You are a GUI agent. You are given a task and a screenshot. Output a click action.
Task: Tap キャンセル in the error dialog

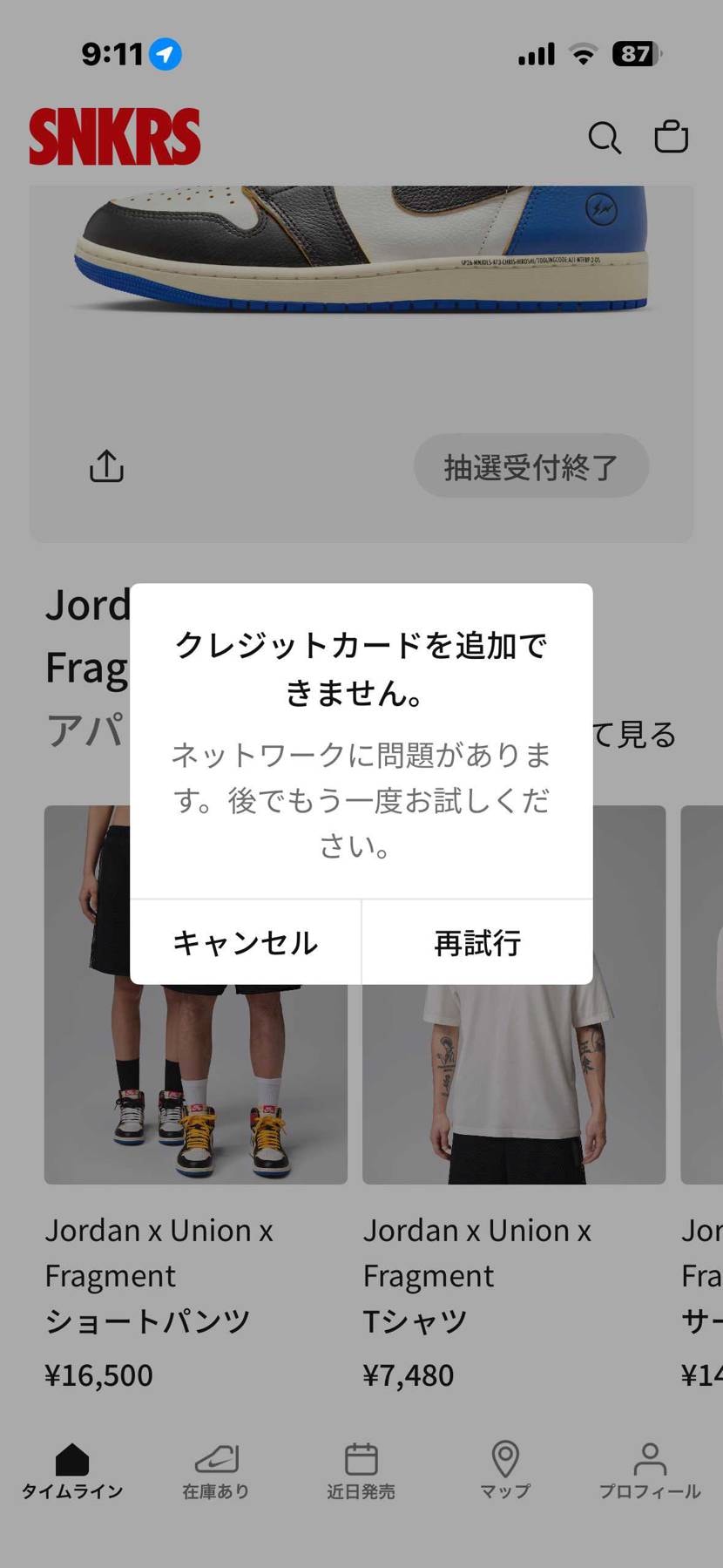[245, 941]
